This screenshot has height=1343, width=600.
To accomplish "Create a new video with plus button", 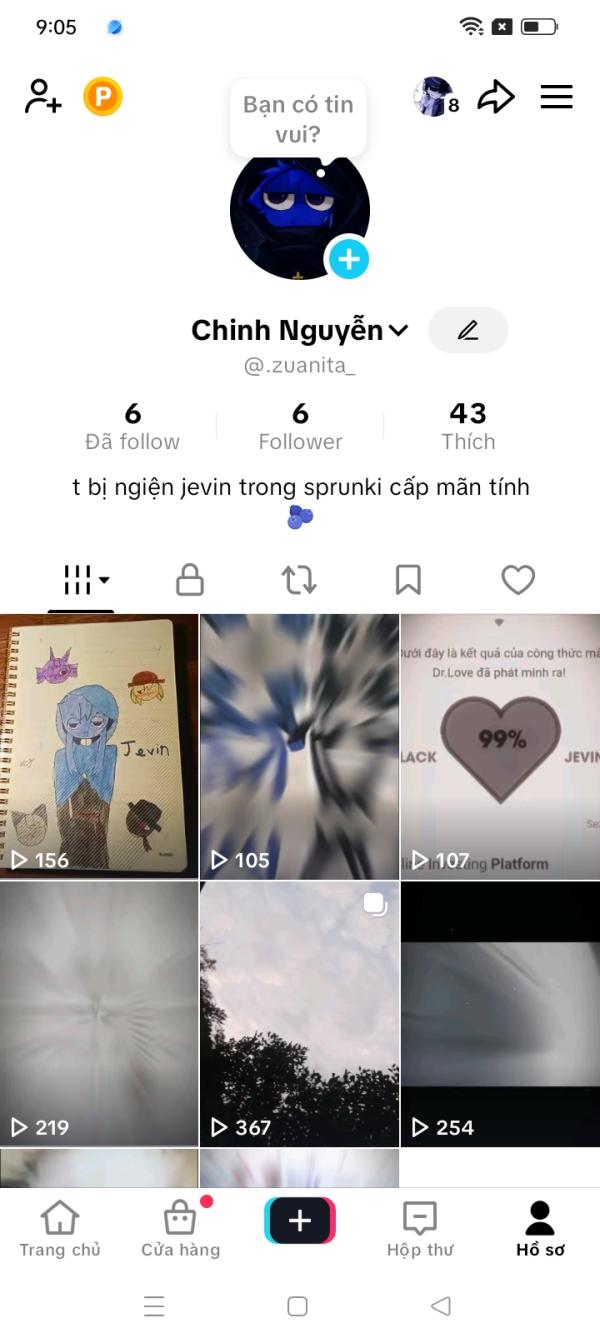I will pyautogui.click(x=300, y=1220).
